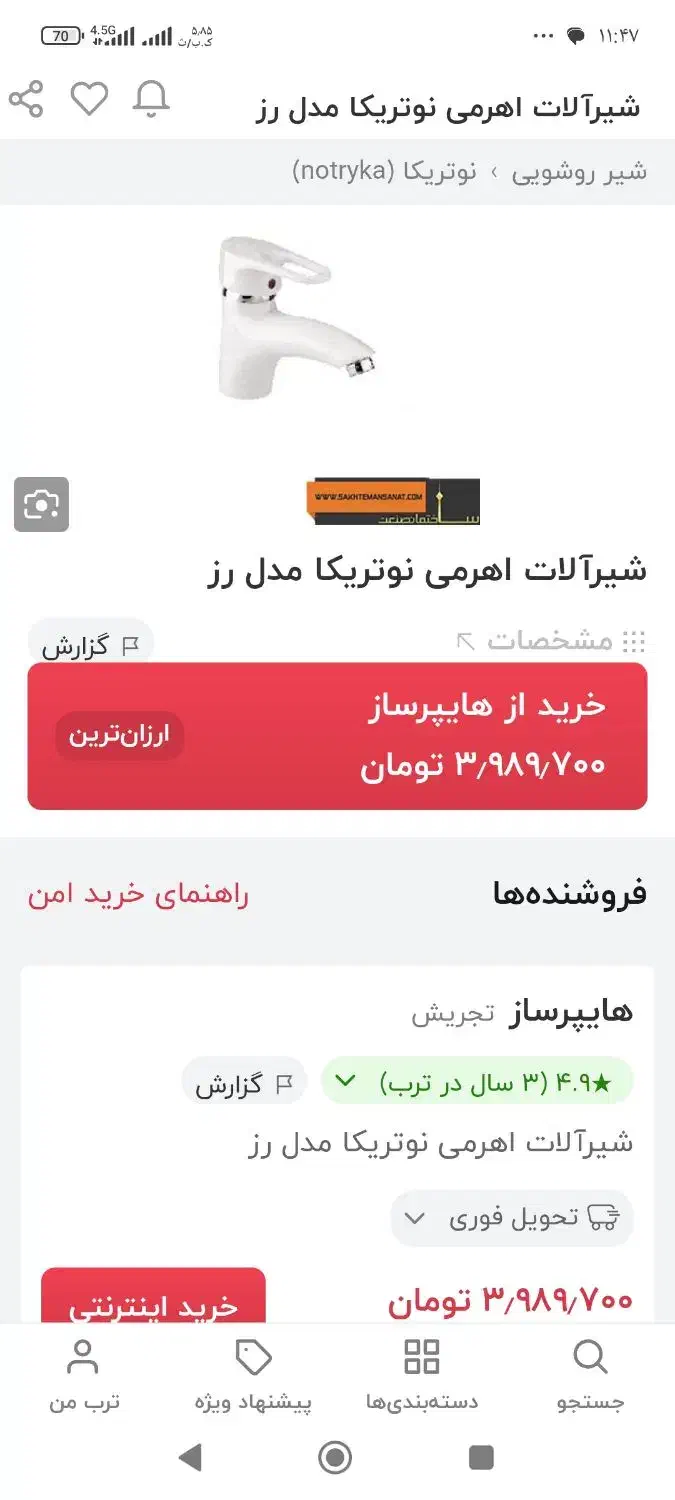Open the مشخصات specifications link
The image size is (675, 1500).
tap(550, 641)
